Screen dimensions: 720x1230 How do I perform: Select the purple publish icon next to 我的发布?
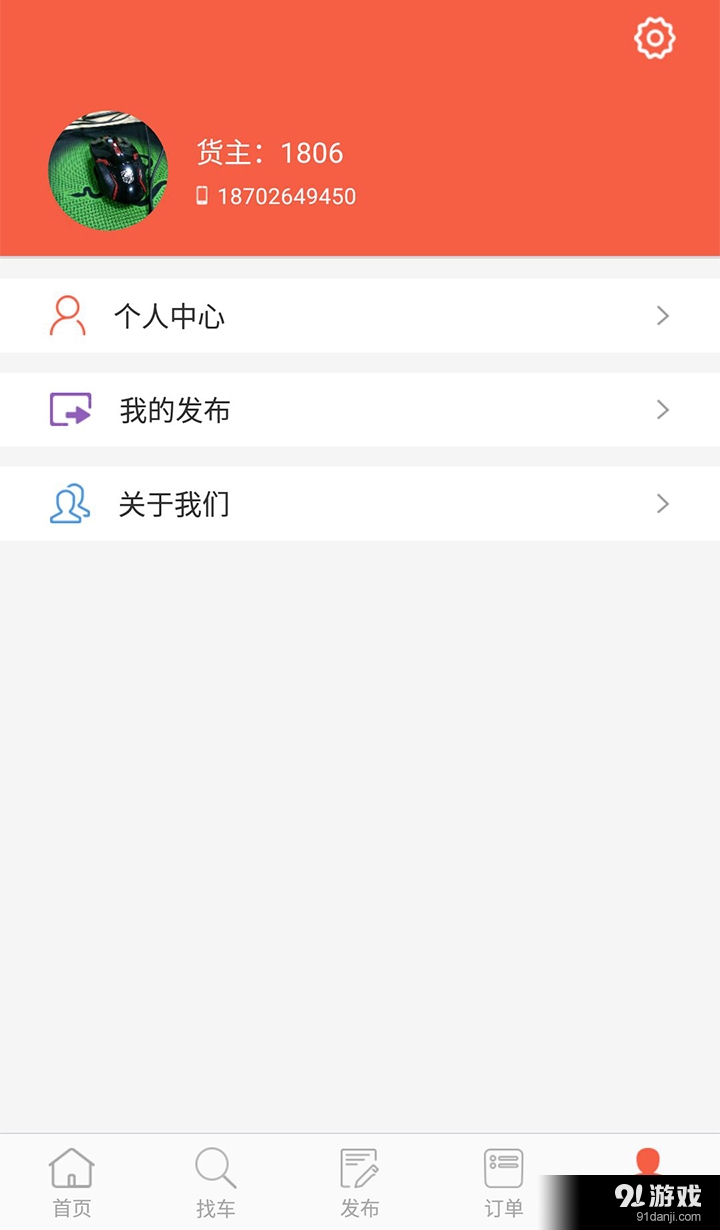68,410
